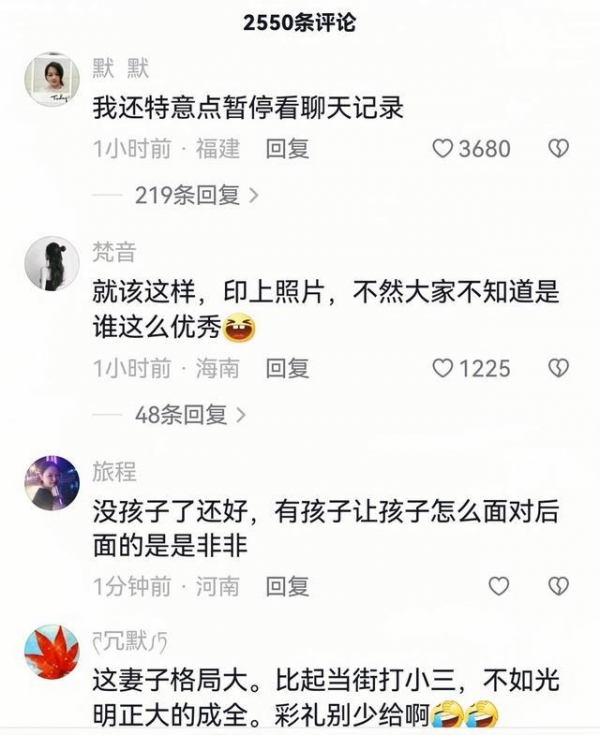Dislike 旅程's comment
This screenshot has height=735, width=600.
pos(558,586)
